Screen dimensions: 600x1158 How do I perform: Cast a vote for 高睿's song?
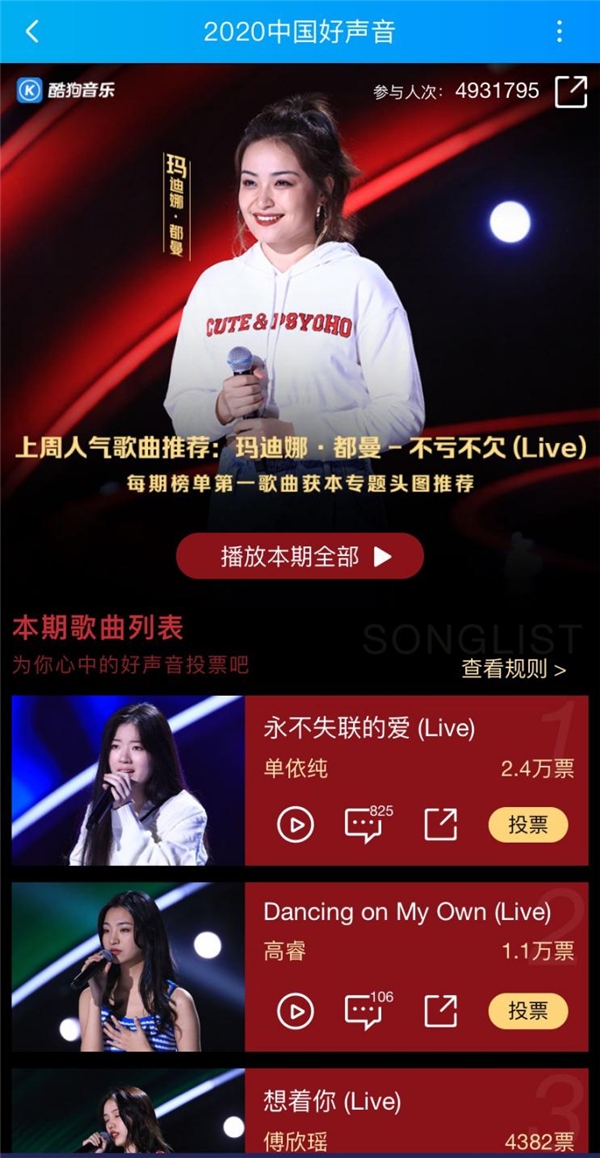(528, 1012)
